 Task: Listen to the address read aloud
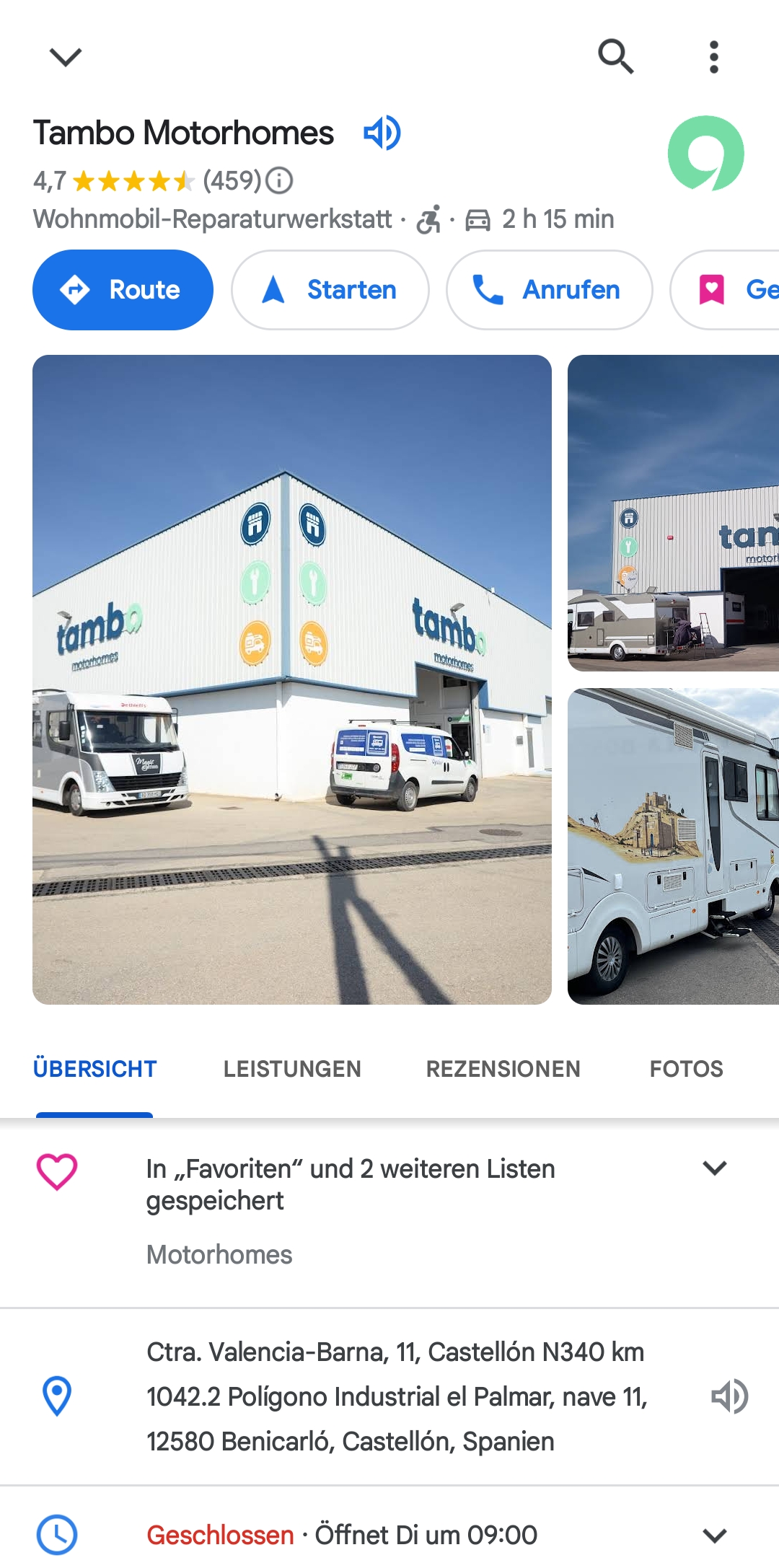pos(730,1396)
